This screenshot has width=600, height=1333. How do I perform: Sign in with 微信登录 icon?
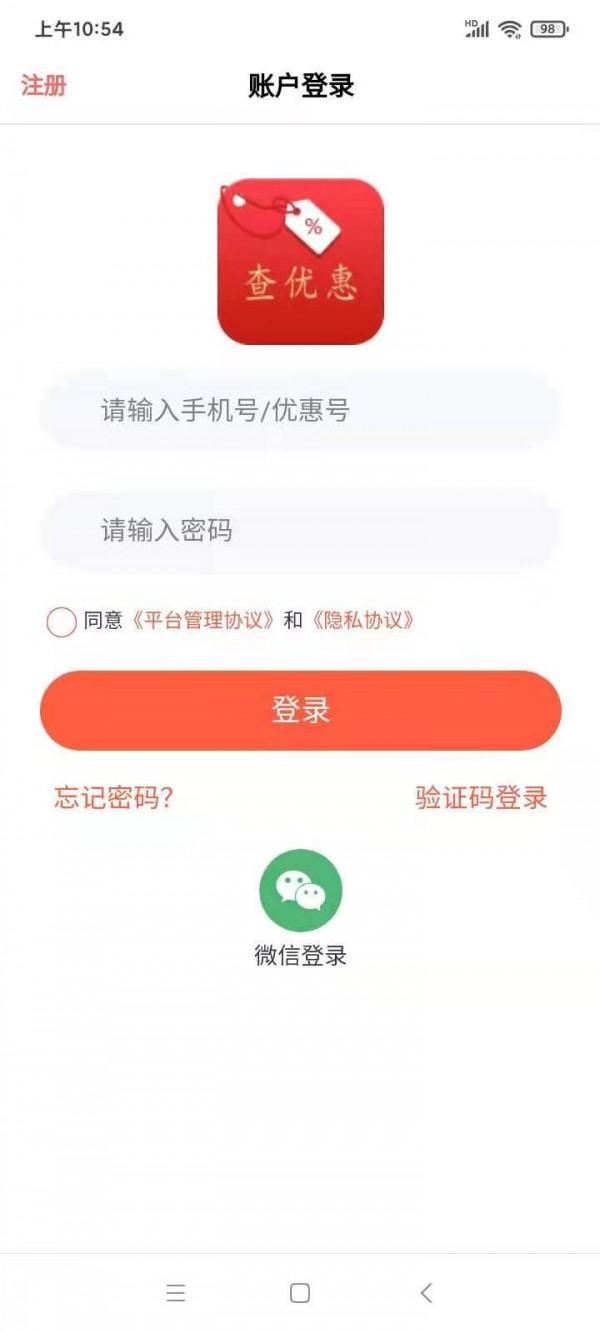point(300,891)
